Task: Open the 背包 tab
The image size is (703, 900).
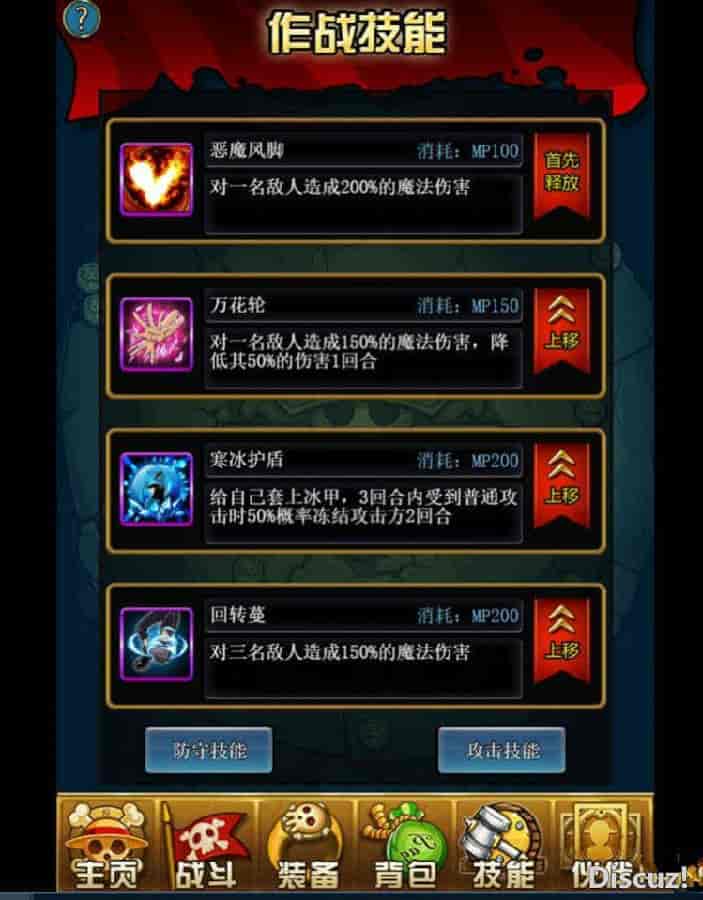Action: (404, 846)
